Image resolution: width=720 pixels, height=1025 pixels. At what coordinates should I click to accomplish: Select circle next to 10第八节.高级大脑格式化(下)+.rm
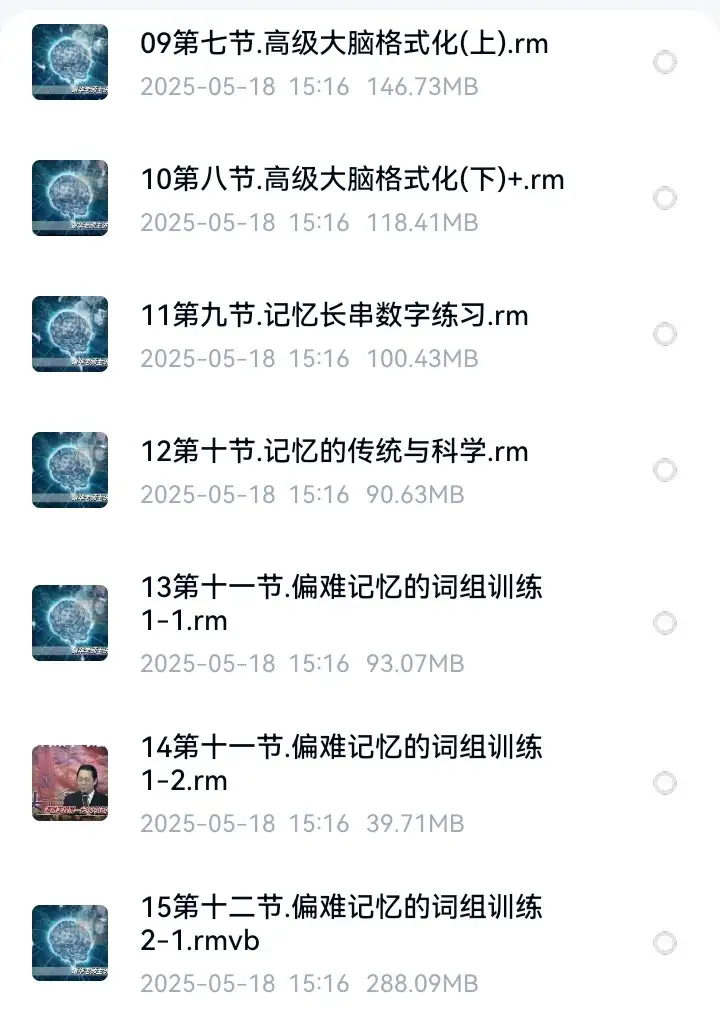point(662,197)
